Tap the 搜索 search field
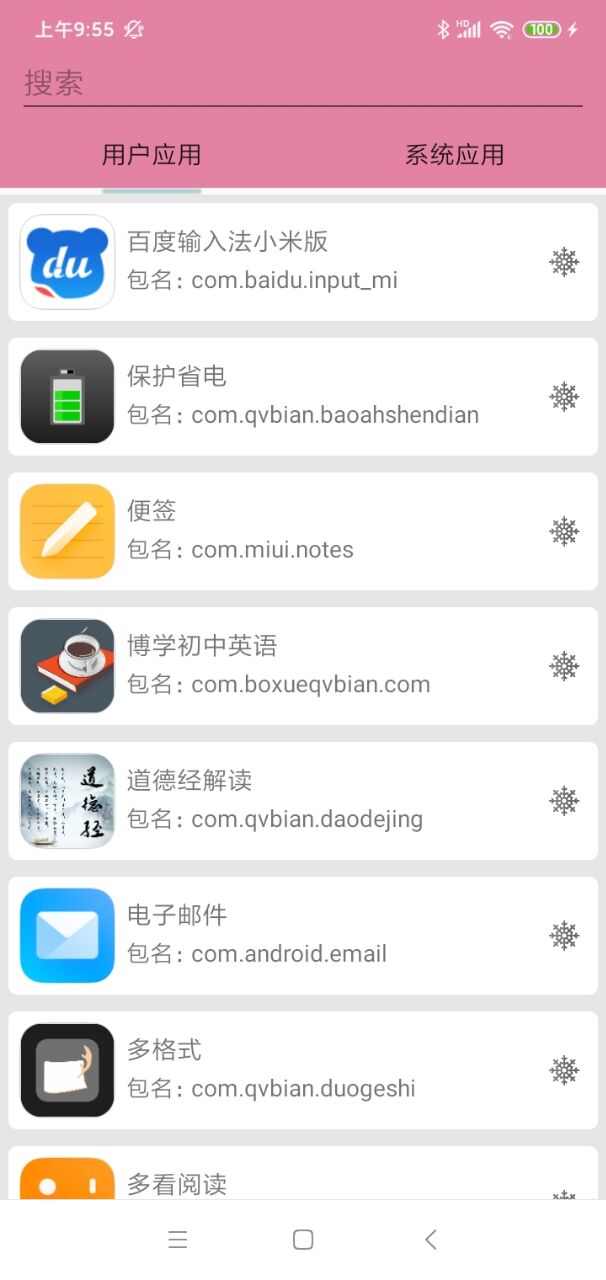Image resolution: width=606 pixels, height=1280 pixels. (302, 83)
